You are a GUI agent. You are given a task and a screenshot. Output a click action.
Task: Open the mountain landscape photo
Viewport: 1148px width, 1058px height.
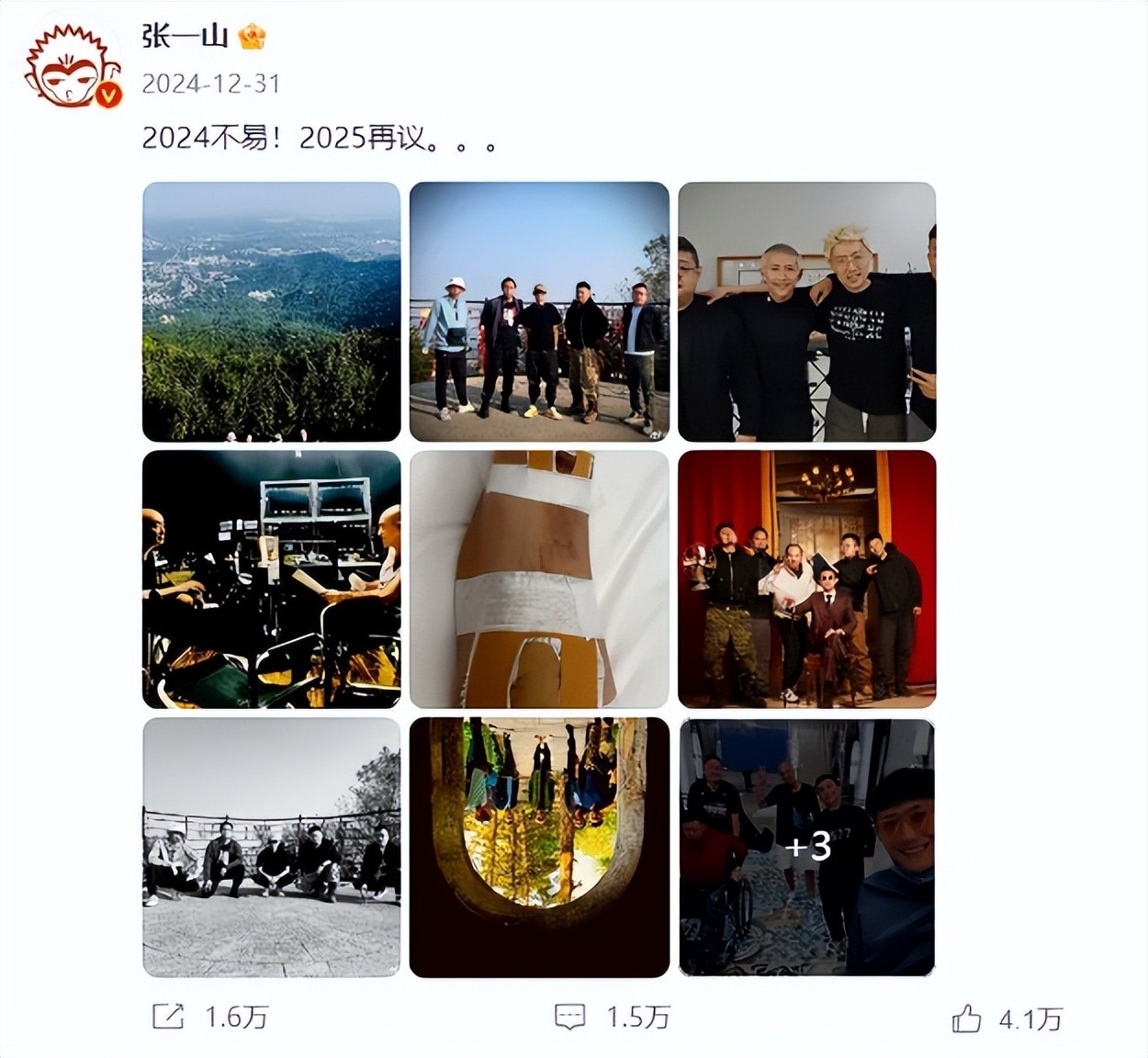pos(271,311)
